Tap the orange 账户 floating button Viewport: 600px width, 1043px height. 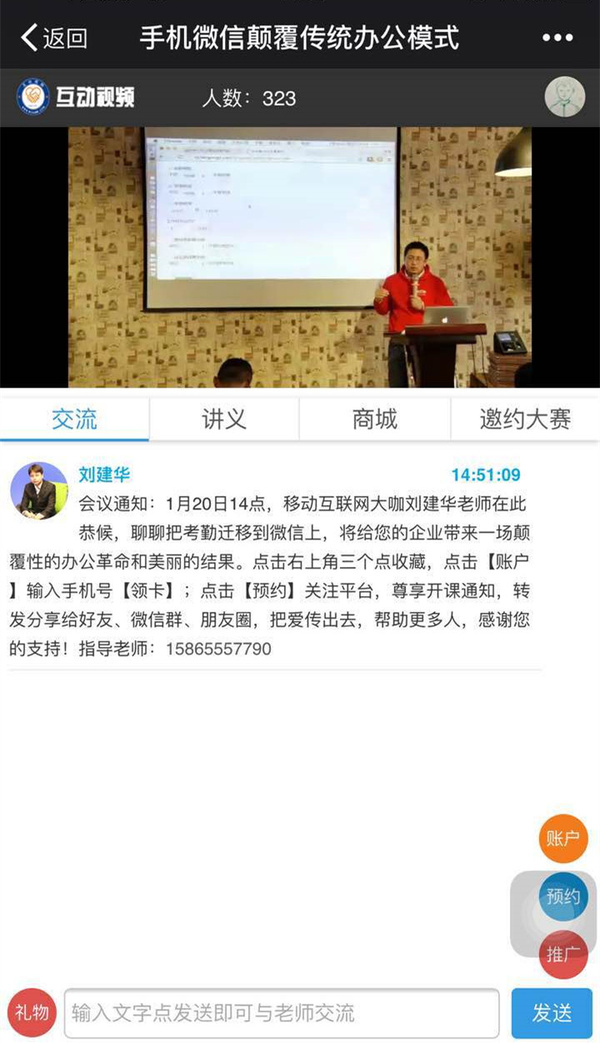point(563,839)
